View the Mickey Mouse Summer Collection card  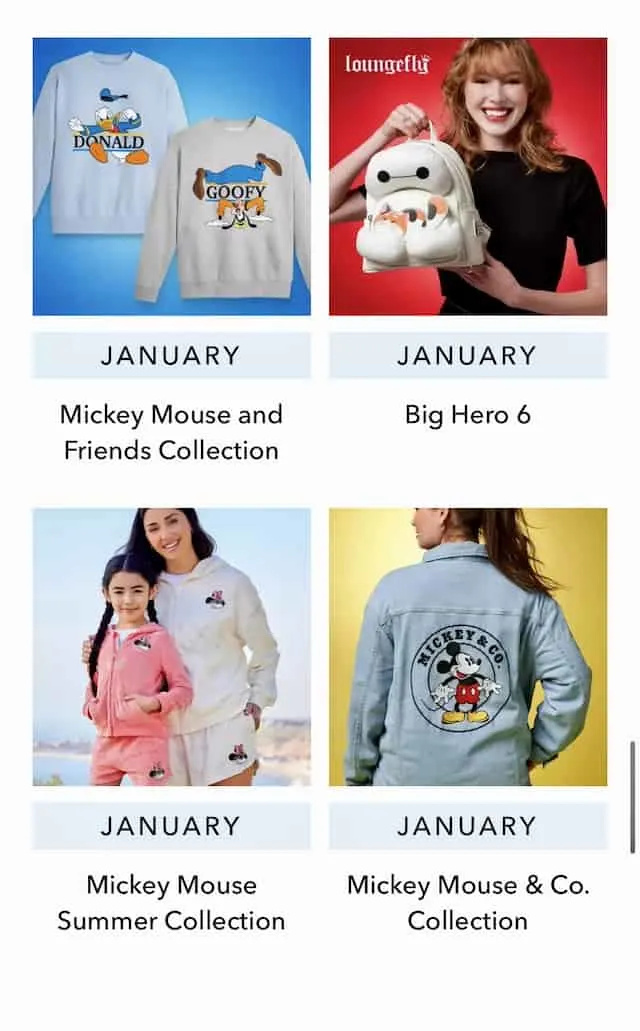point(171,647)
